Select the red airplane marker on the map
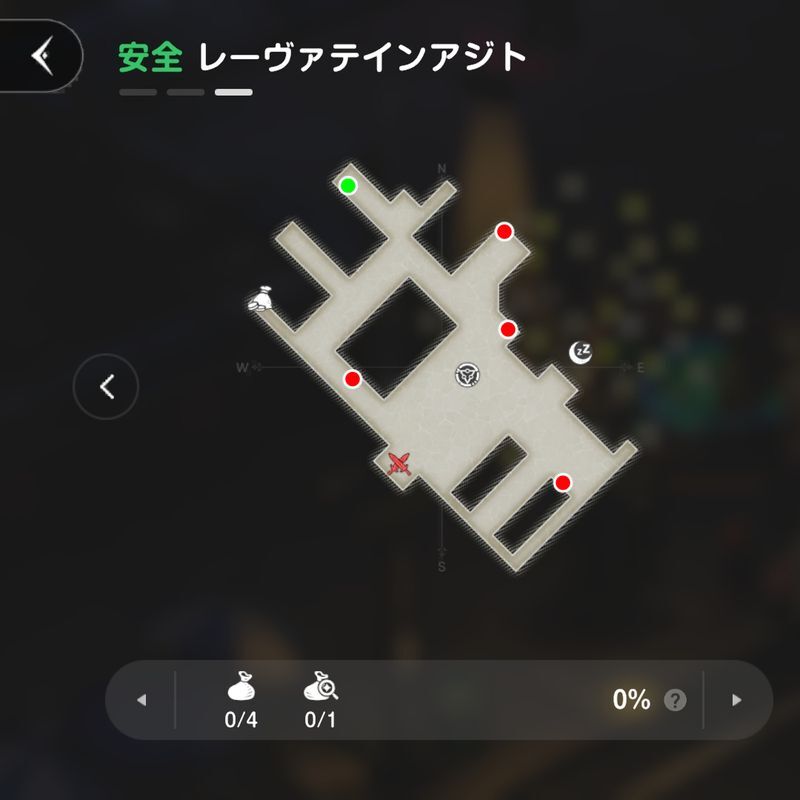800x800 pixels. coord(399,463)
